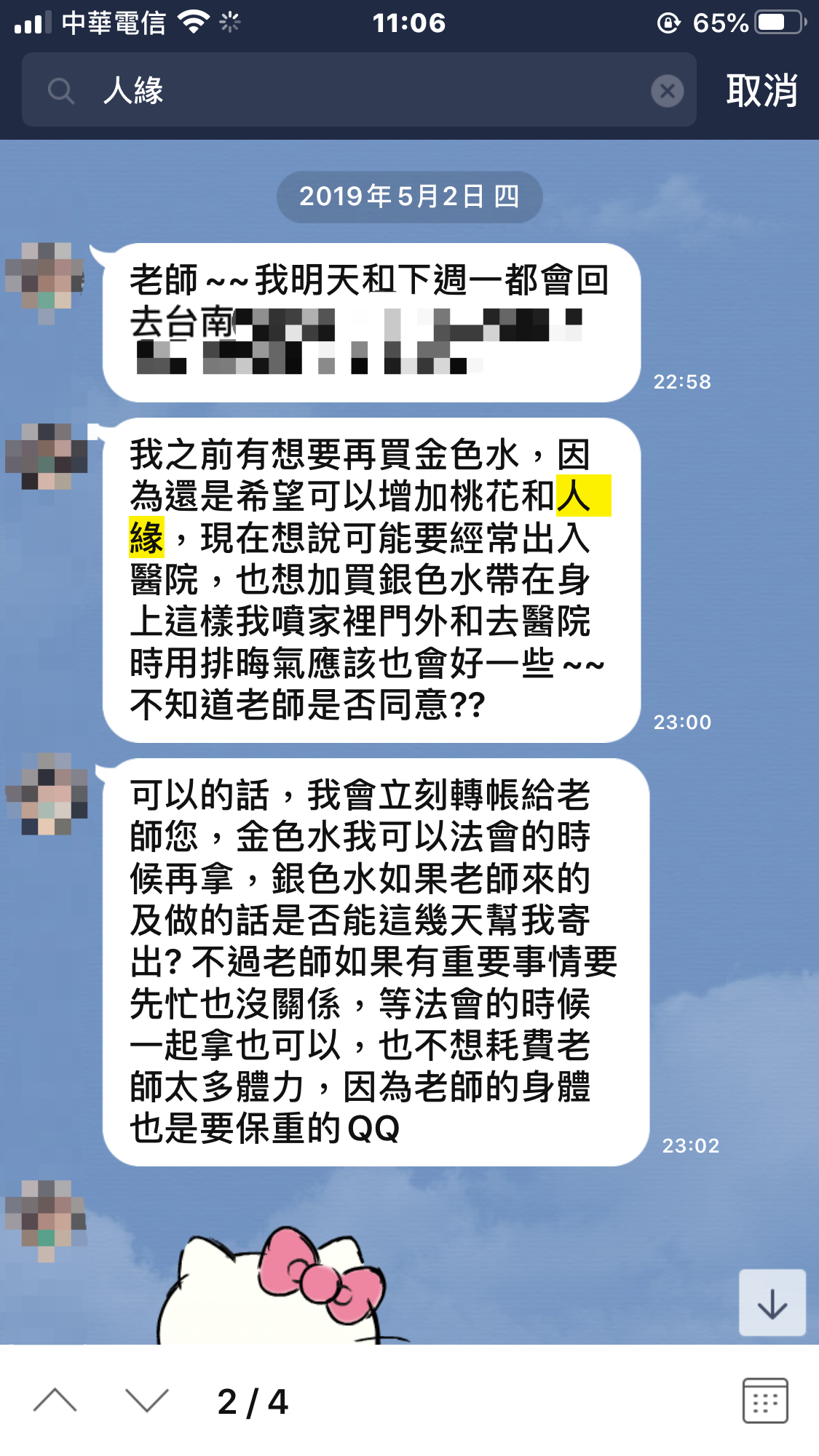This screenshot has height=1456, width=819.
Task: Open the calendar date picker
Action: tap(764, 1400)
